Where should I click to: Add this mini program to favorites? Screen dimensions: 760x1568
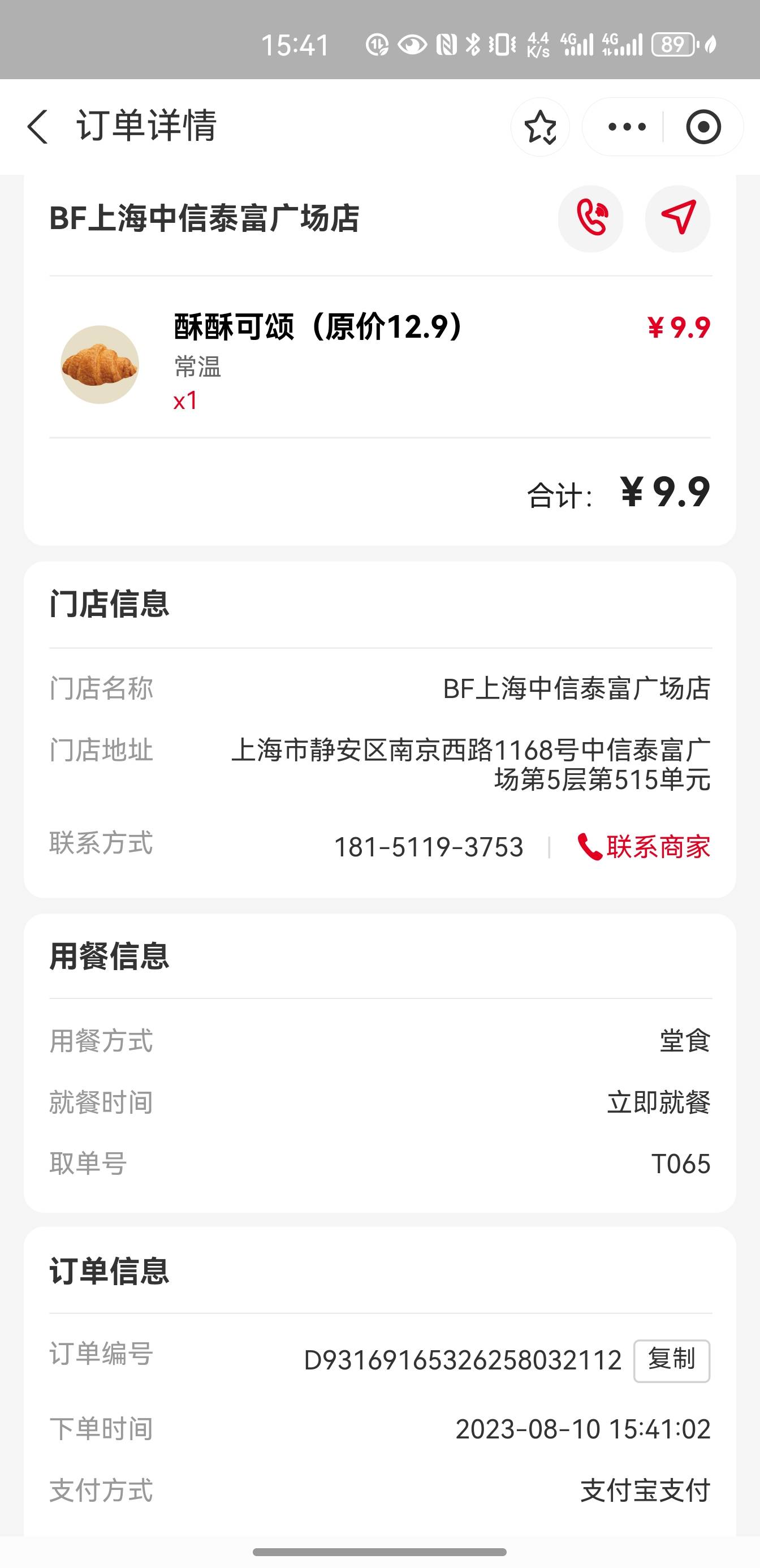541,127
